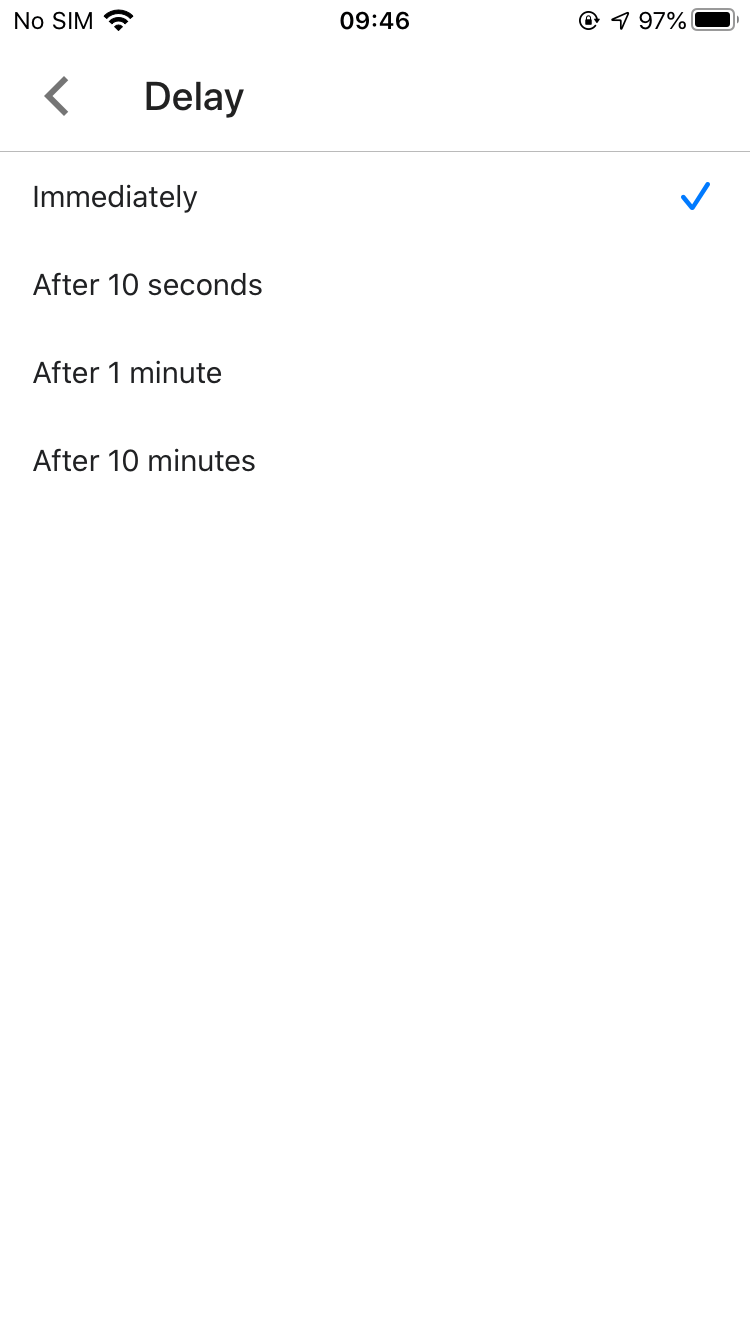Tap the clock showing 09:46
Viewport: 750px width, 1334px height.
click(375, 20)
